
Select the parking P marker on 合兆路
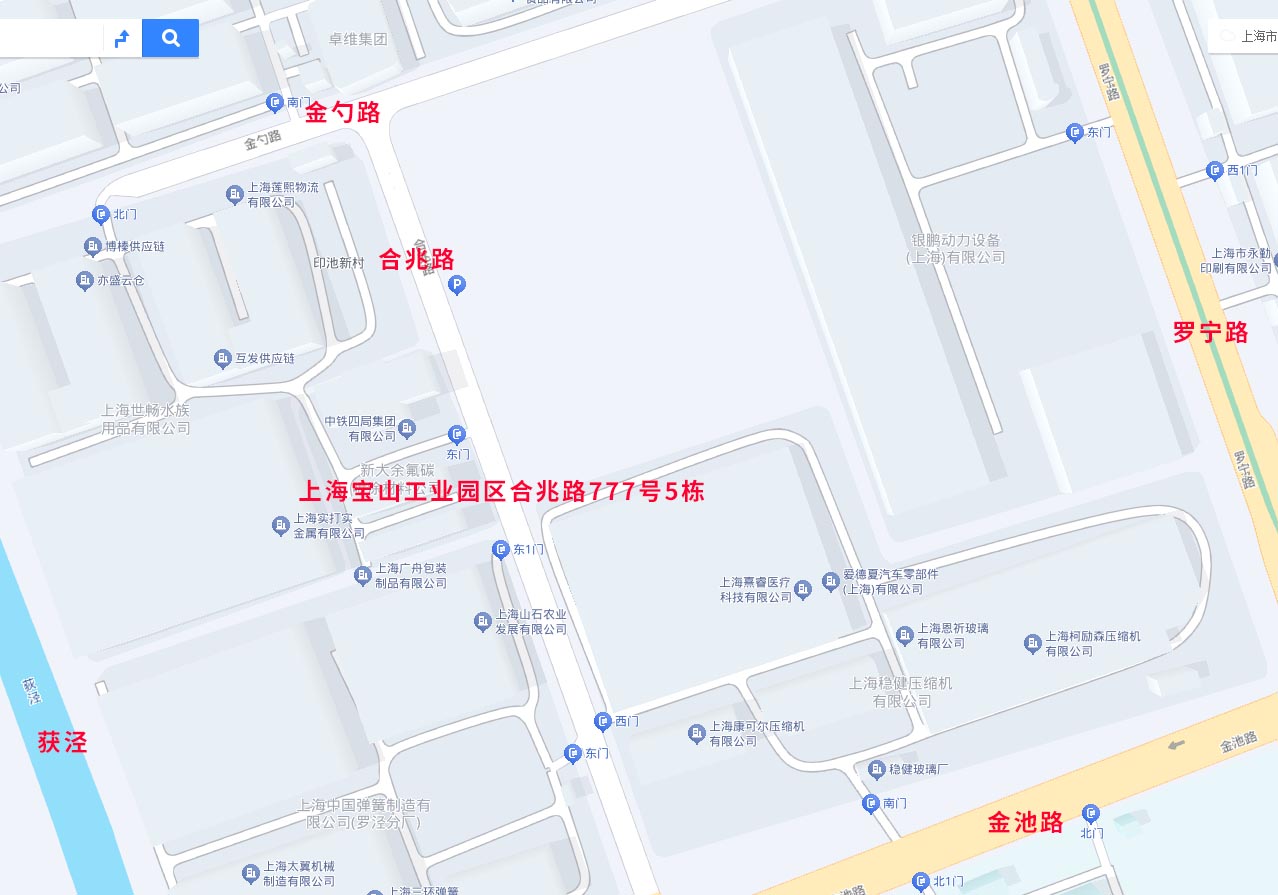point(456,285)
